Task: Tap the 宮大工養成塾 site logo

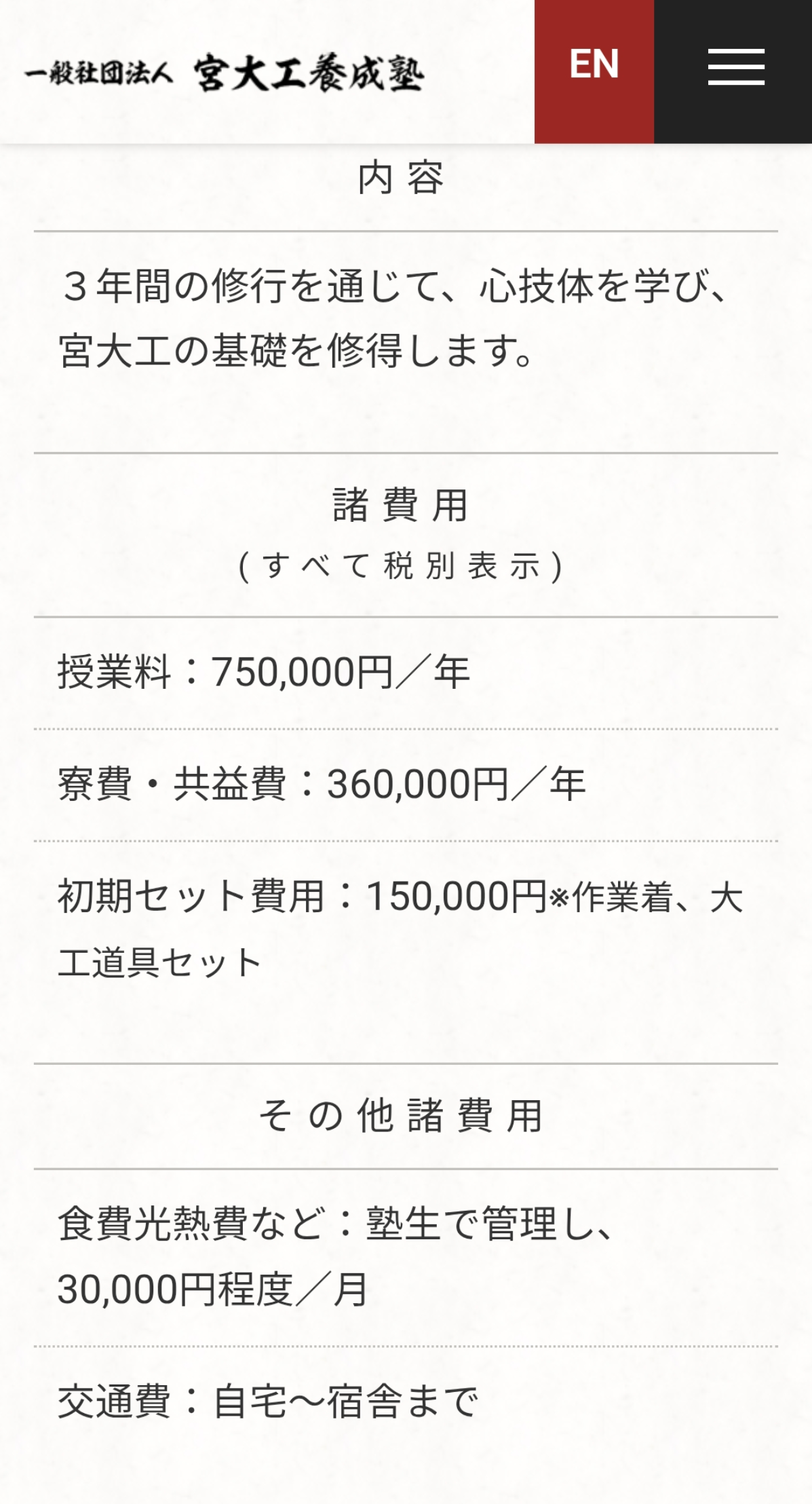Action: tap(224, 73)
